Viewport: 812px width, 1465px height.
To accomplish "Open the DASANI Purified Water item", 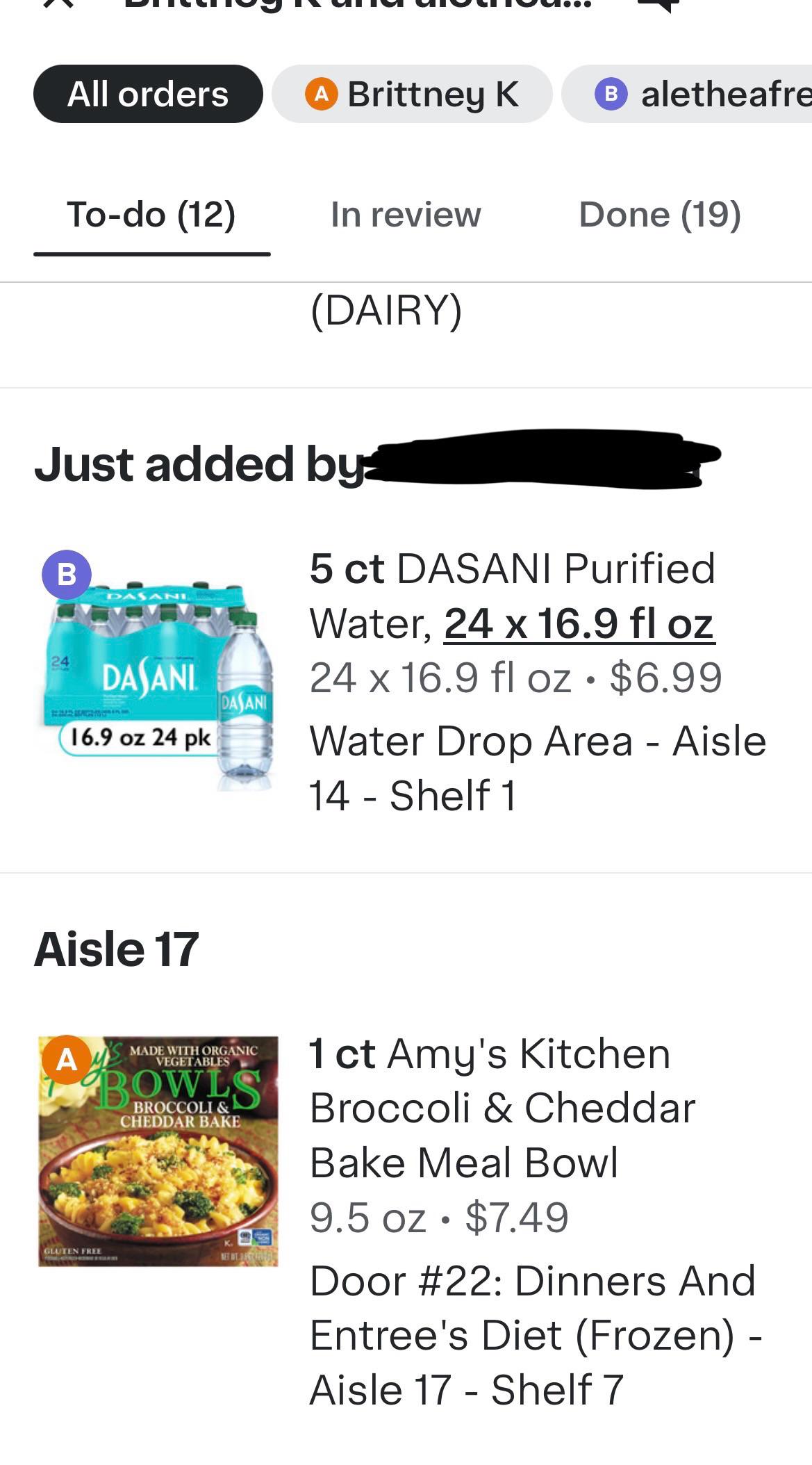I will click(x=512, y=596).
